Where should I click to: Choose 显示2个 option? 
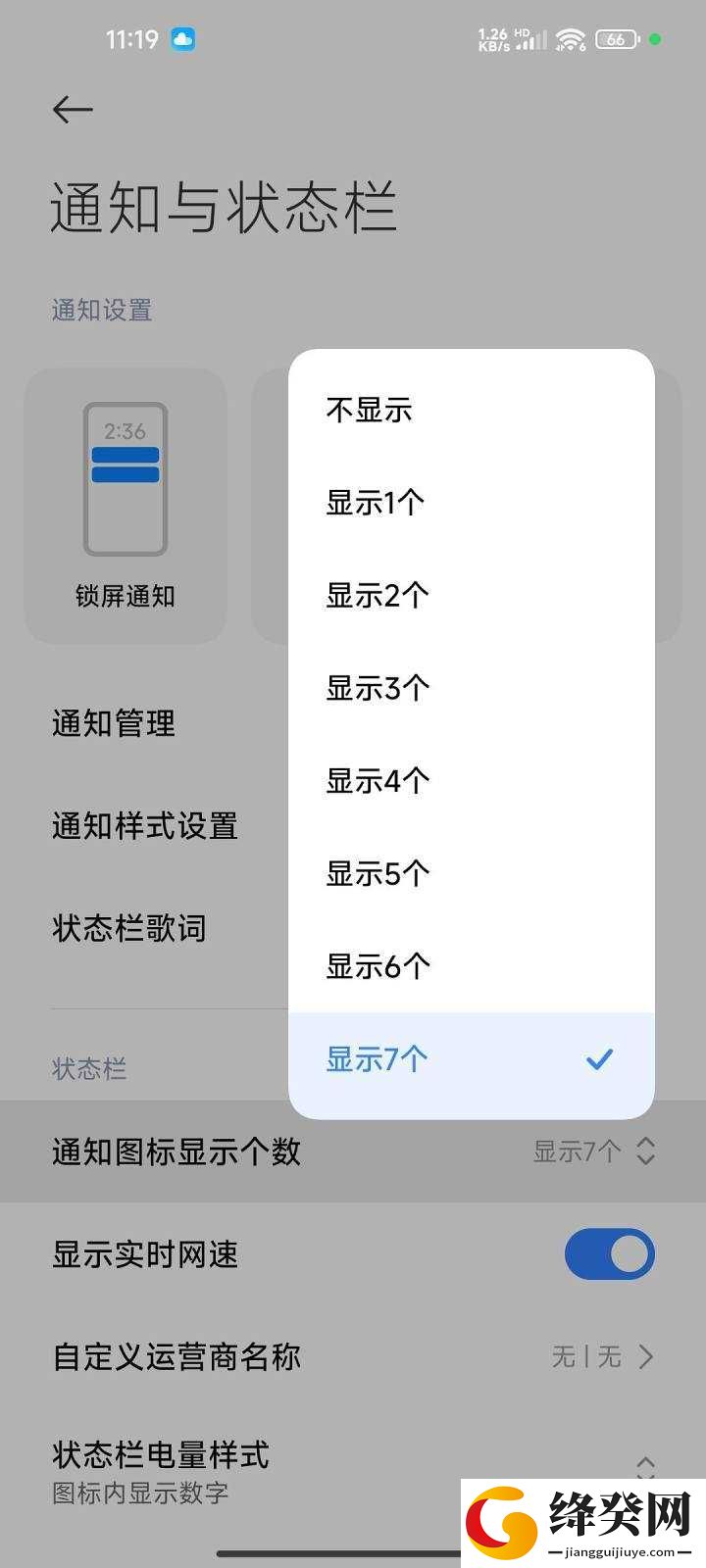(x=471, y=595)
